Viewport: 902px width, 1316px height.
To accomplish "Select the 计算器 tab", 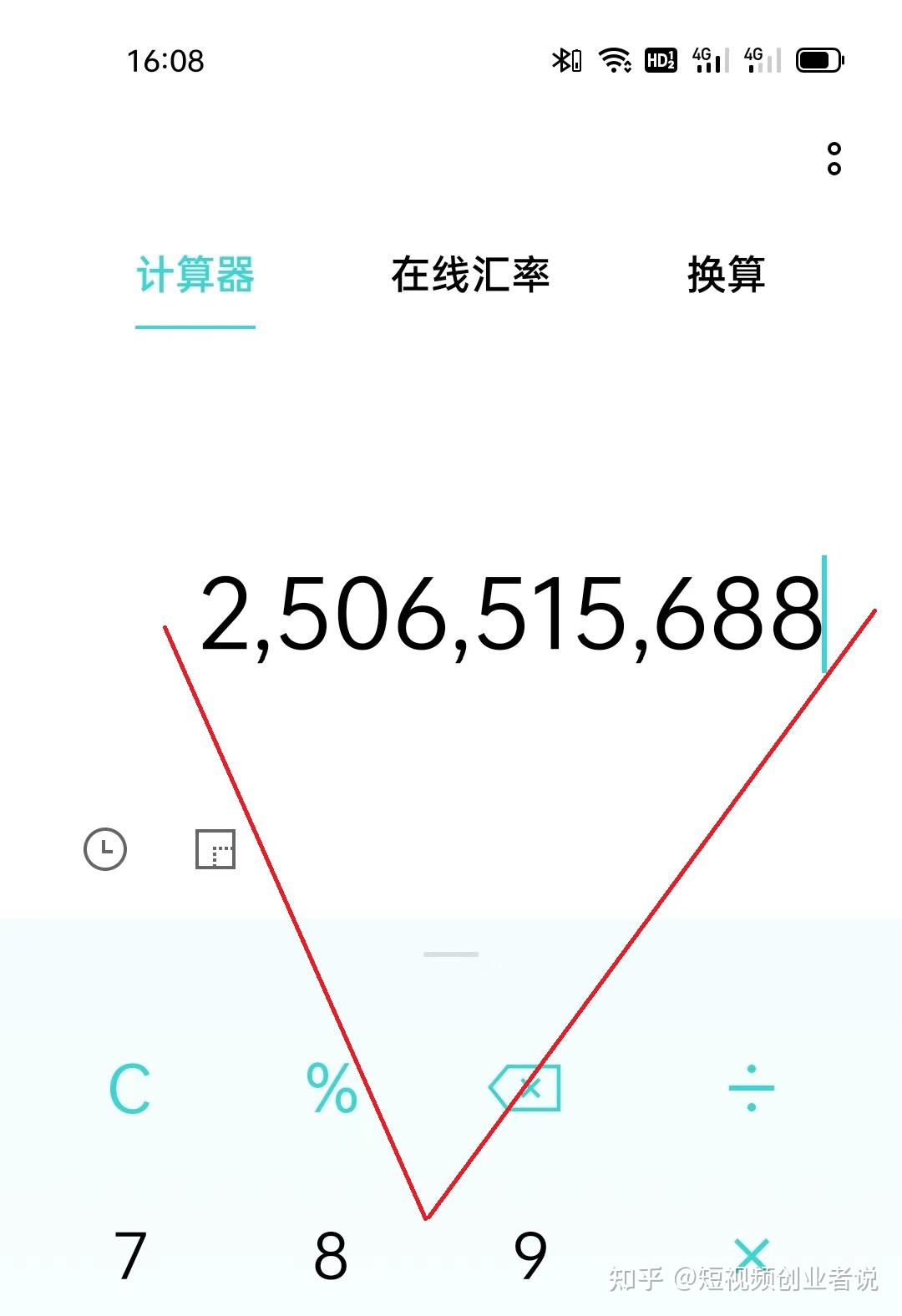I will (195, 274).
